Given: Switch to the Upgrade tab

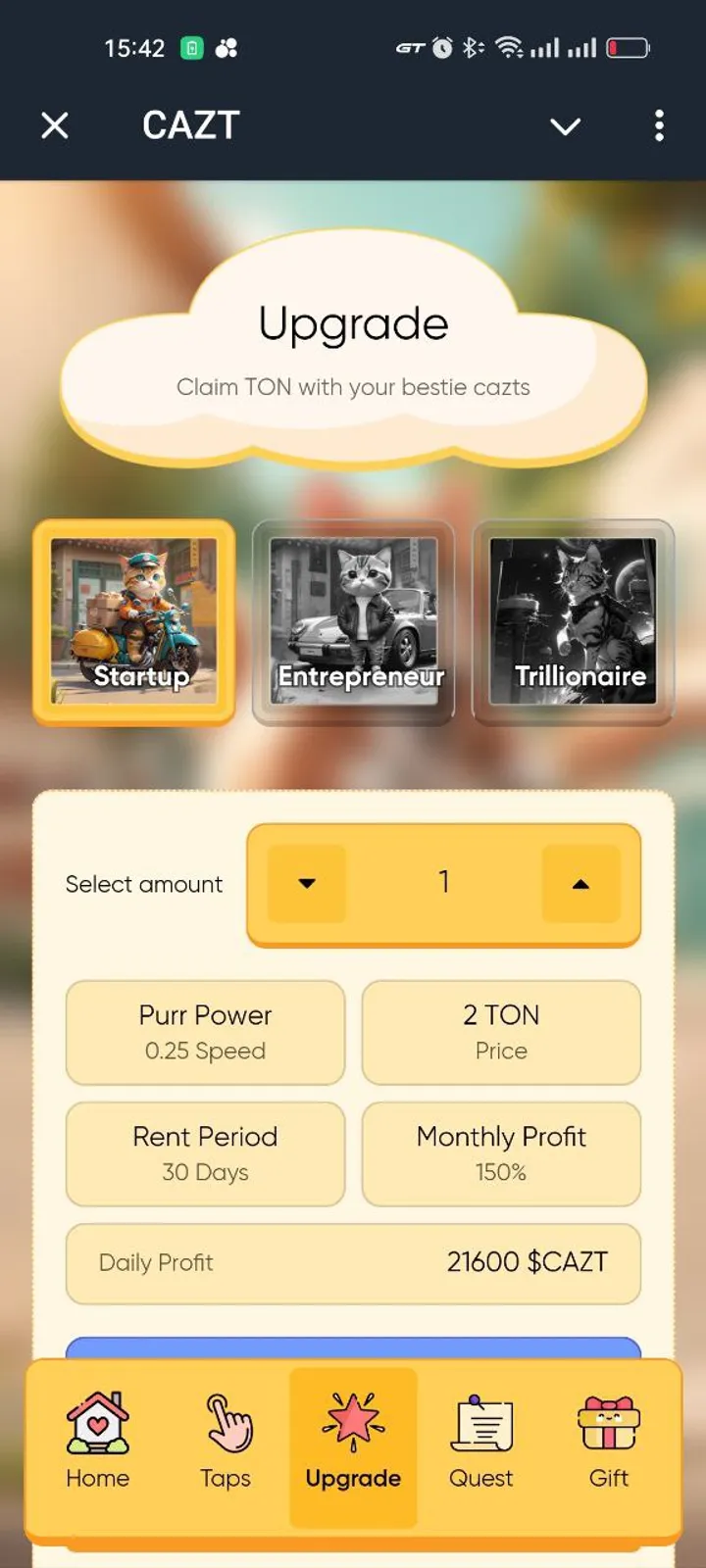Looking at the screenshot, I should [353, 1447].
